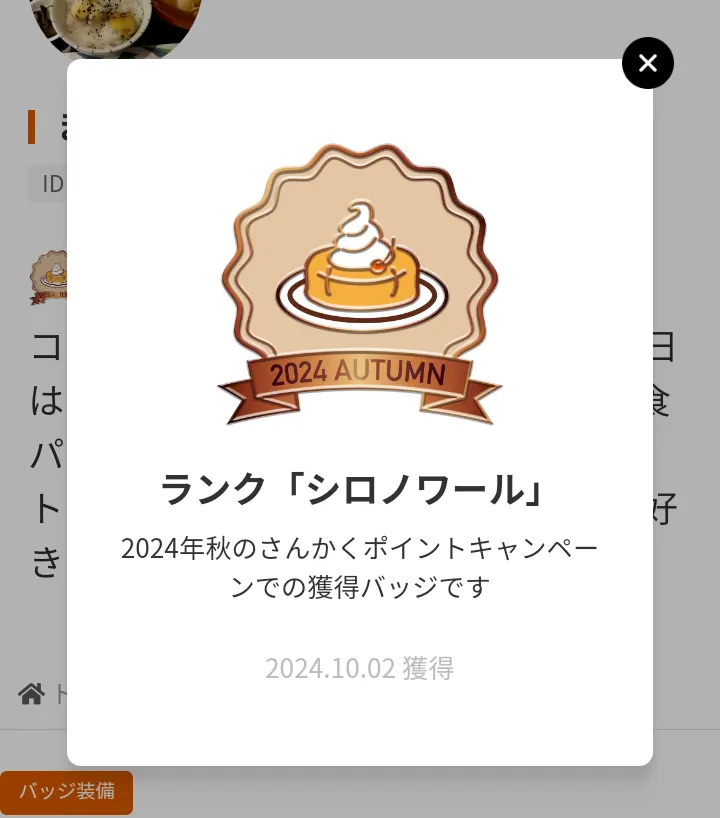
Task: Select the Shironoir badge medallion image
Action: pyautogui.click(x=360, y=285)
